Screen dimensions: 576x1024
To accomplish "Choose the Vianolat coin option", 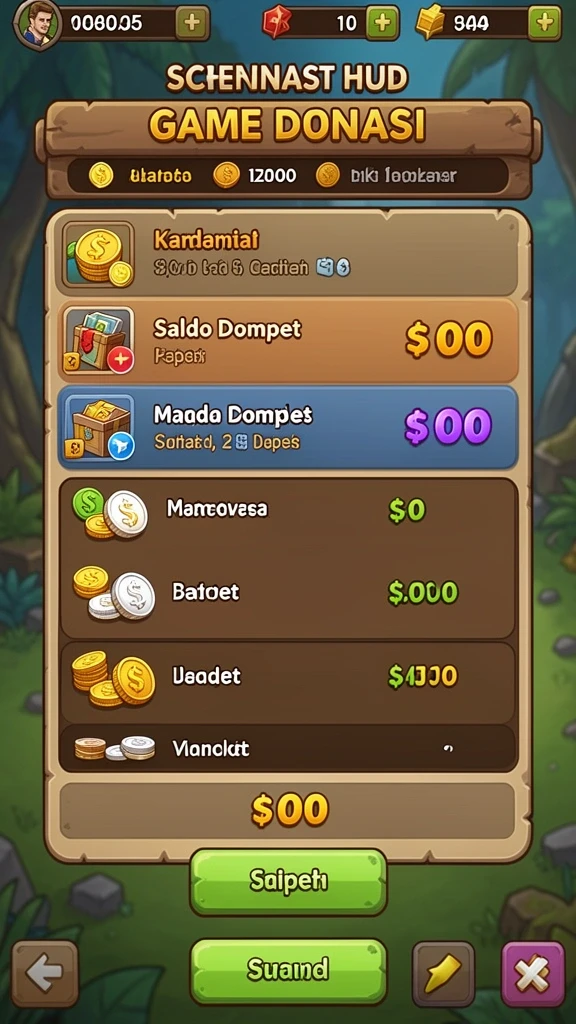I will (x=288, y=748).
